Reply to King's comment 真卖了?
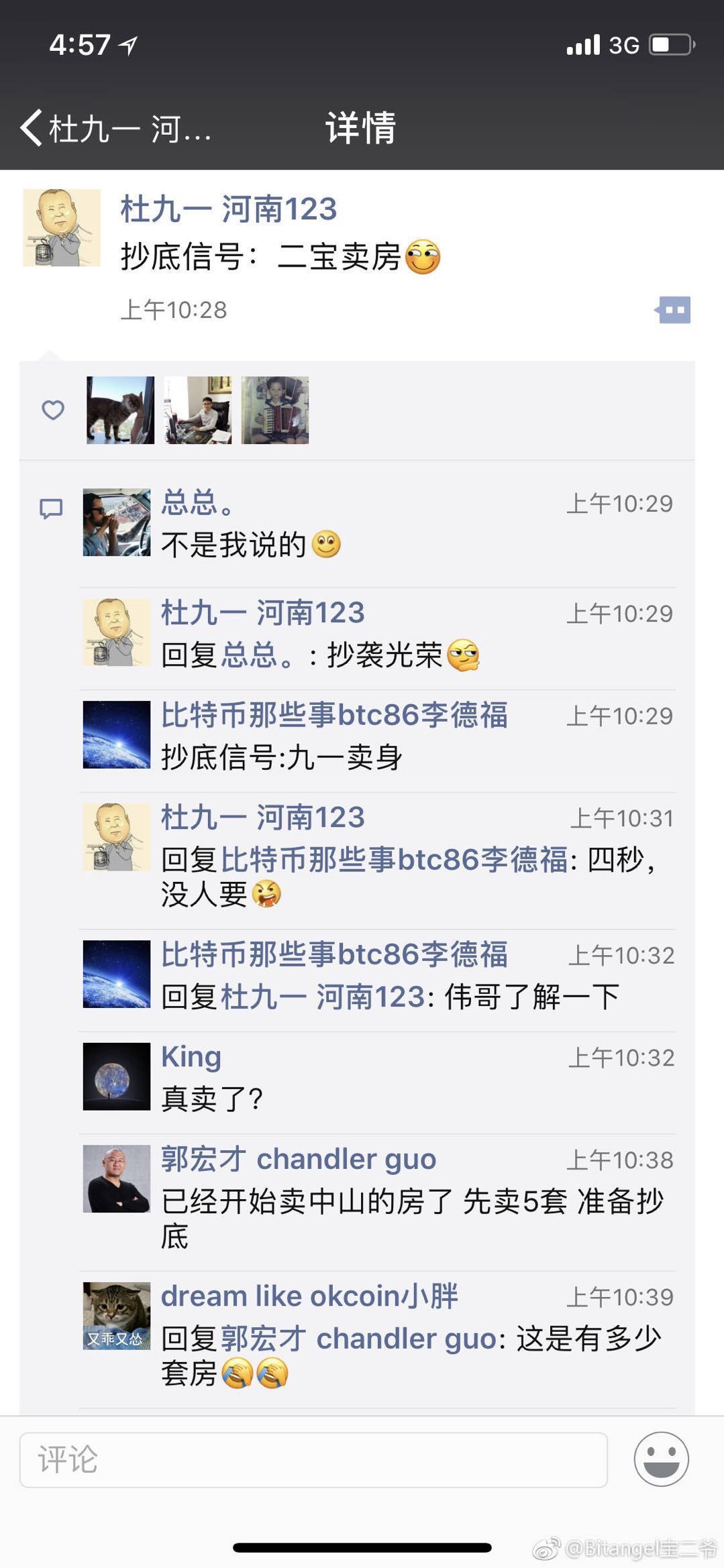Viewport: 724px width, 1568px height. (211, 1099)
